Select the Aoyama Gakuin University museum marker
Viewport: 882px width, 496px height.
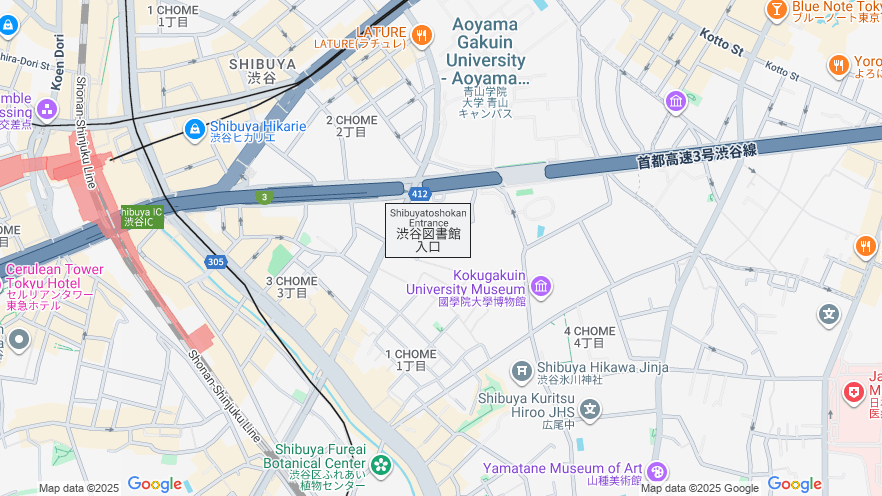point(675,102)
